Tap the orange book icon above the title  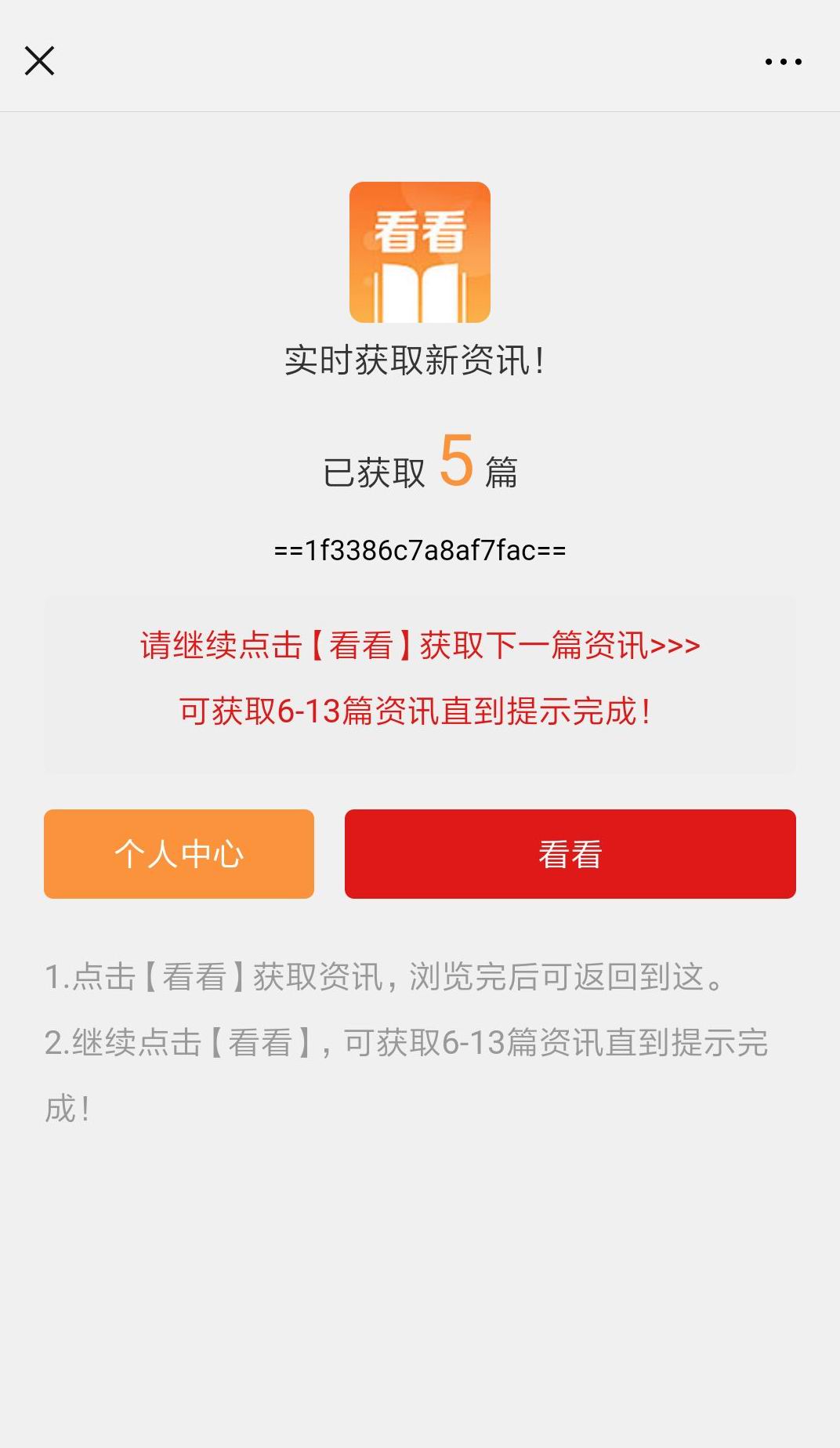click(x=421, y=251)
